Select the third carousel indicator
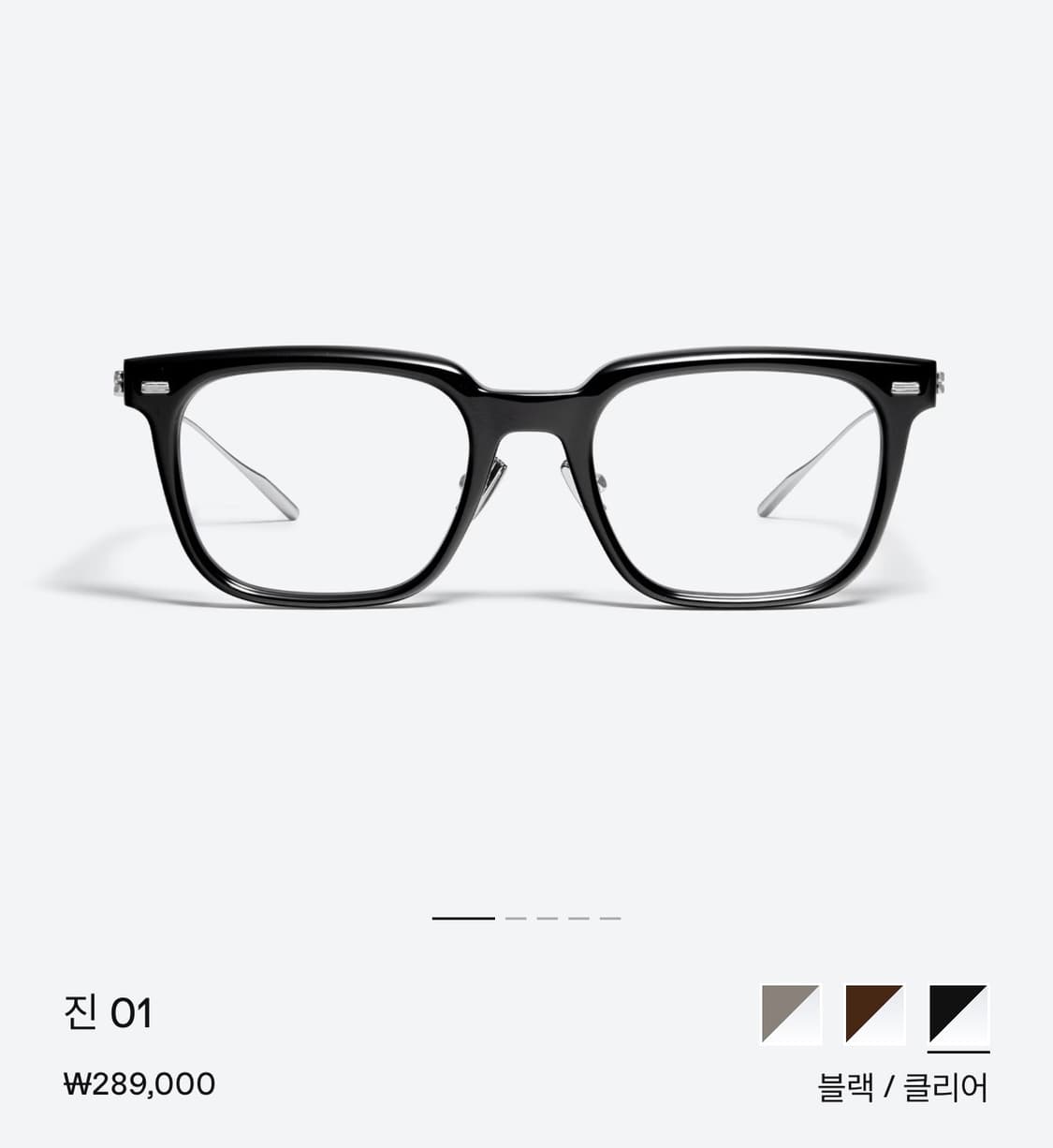Viewport: 1053px width, 1148px height. (x=548, y=920)
